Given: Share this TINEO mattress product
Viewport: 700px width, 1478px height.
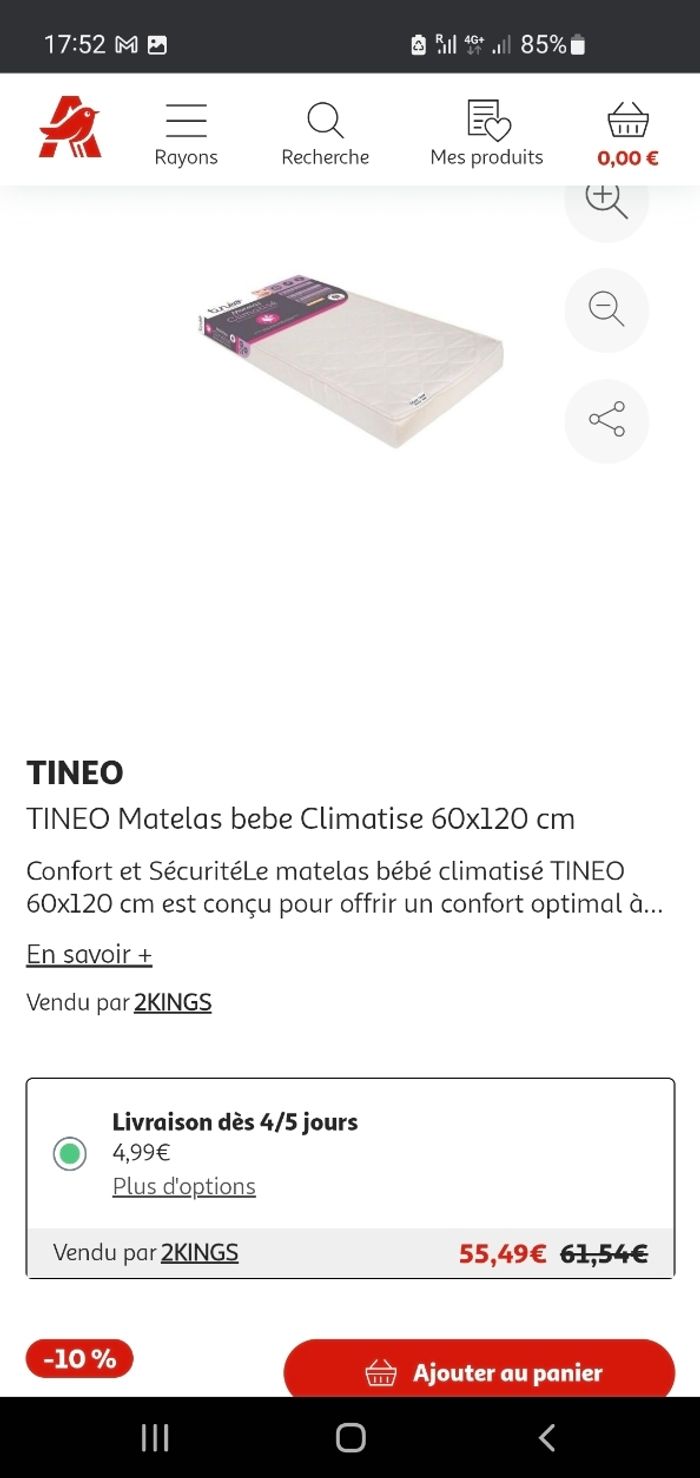Looking at the screenshot, I should click(x=606, y=420).
